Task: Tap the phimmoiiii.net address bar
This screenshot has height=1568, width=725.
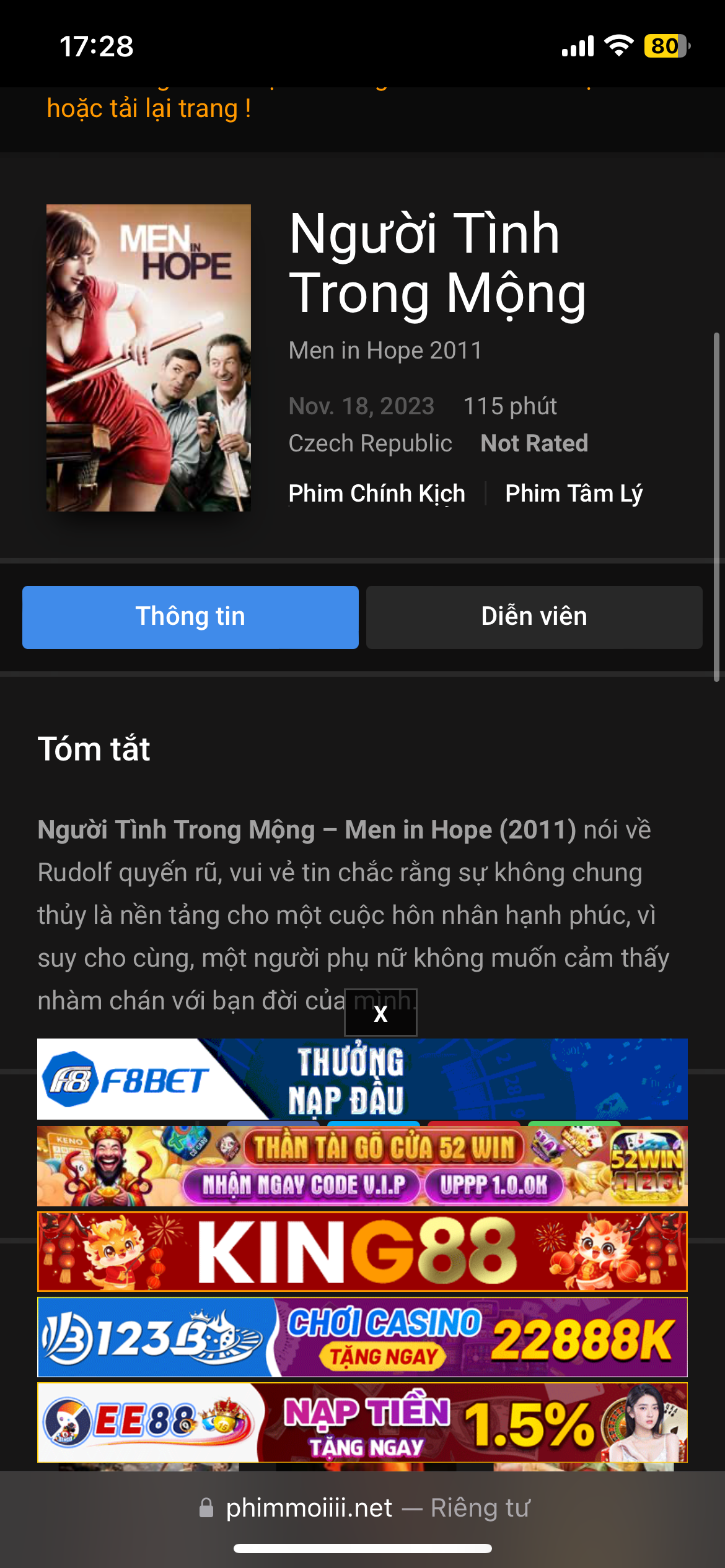Action: (362, 1508)
